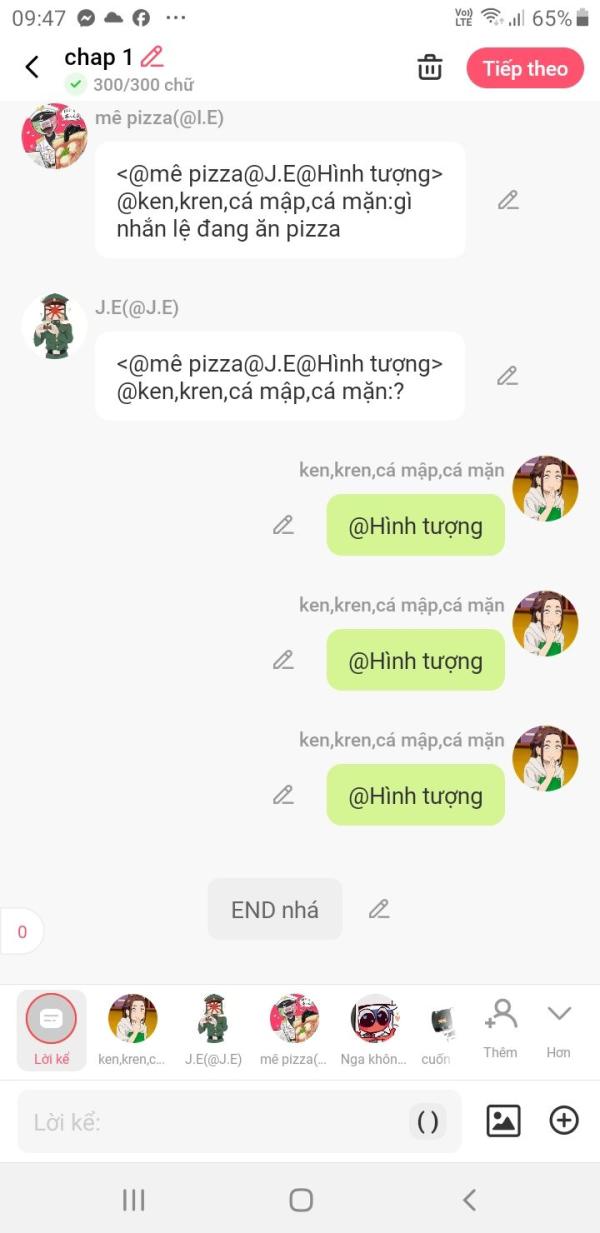Edit J.E's message ending with question mark
This screenshot has width=600, height=1233.
pyautogui.click(x=508, y=376)
